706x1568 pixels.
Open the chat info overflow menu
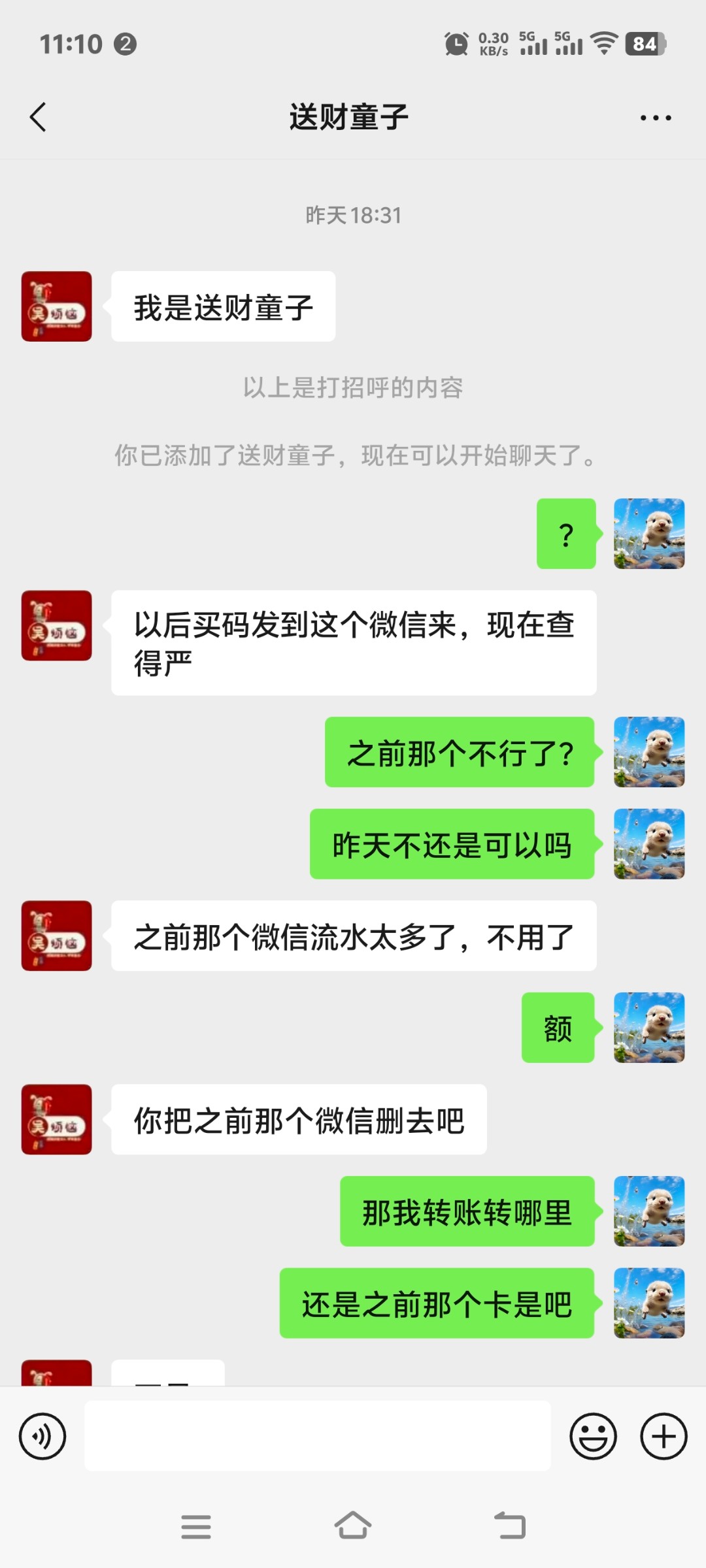coord(656,118)
